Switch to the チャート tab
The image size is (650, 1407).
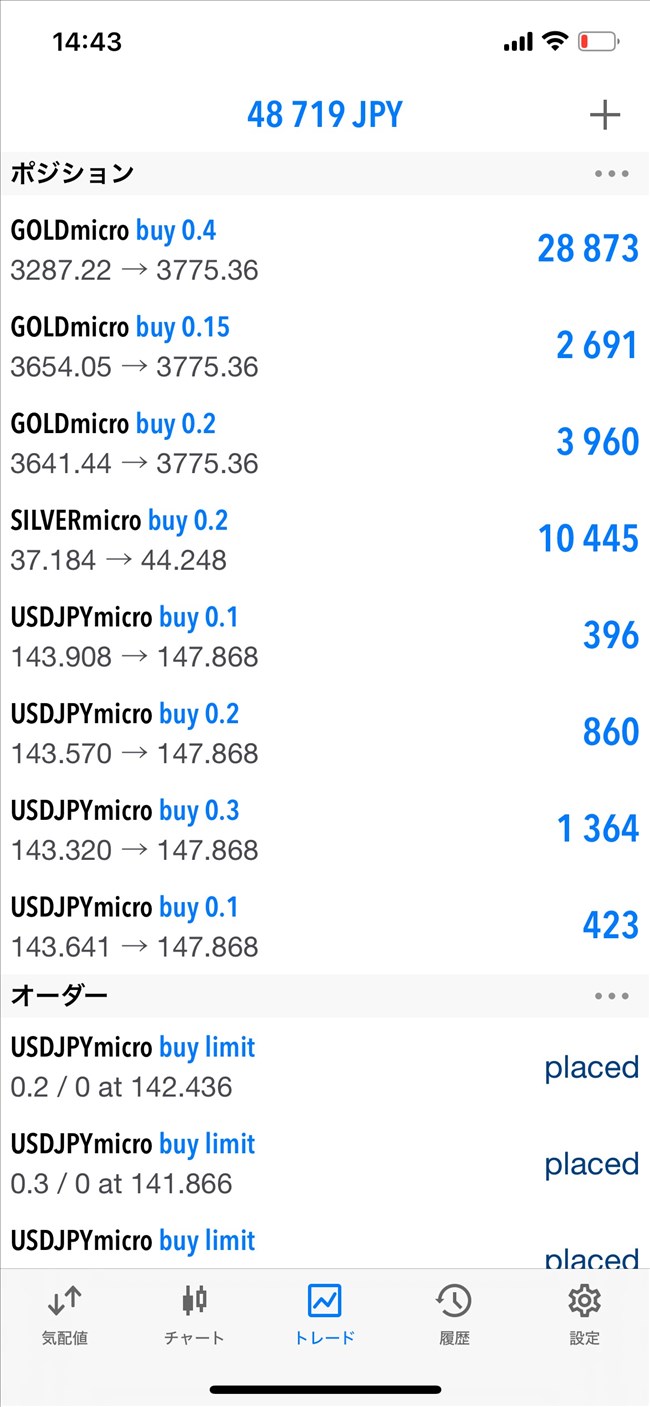195,1315
